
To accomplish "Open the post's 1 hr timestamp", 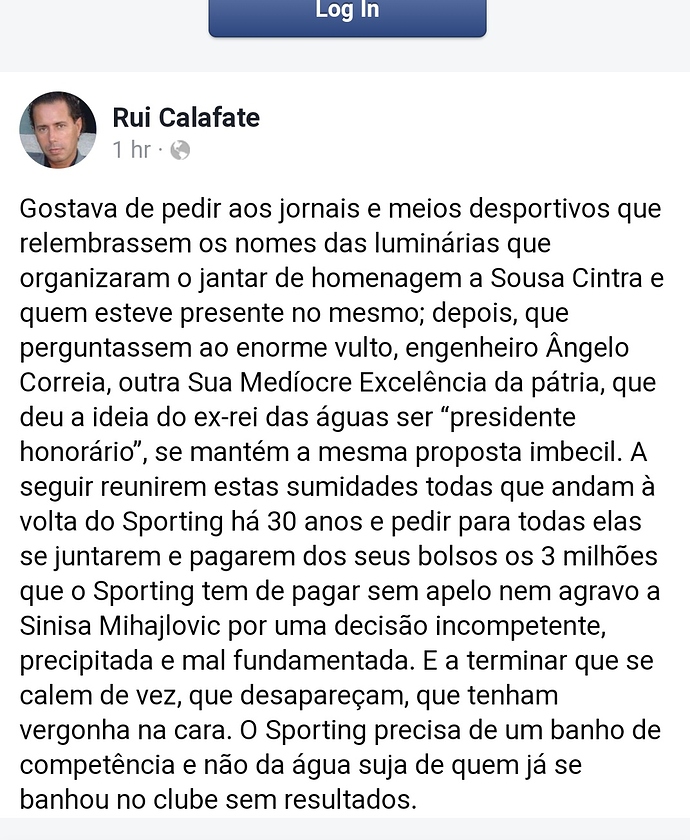I will (x=131, y=150).
